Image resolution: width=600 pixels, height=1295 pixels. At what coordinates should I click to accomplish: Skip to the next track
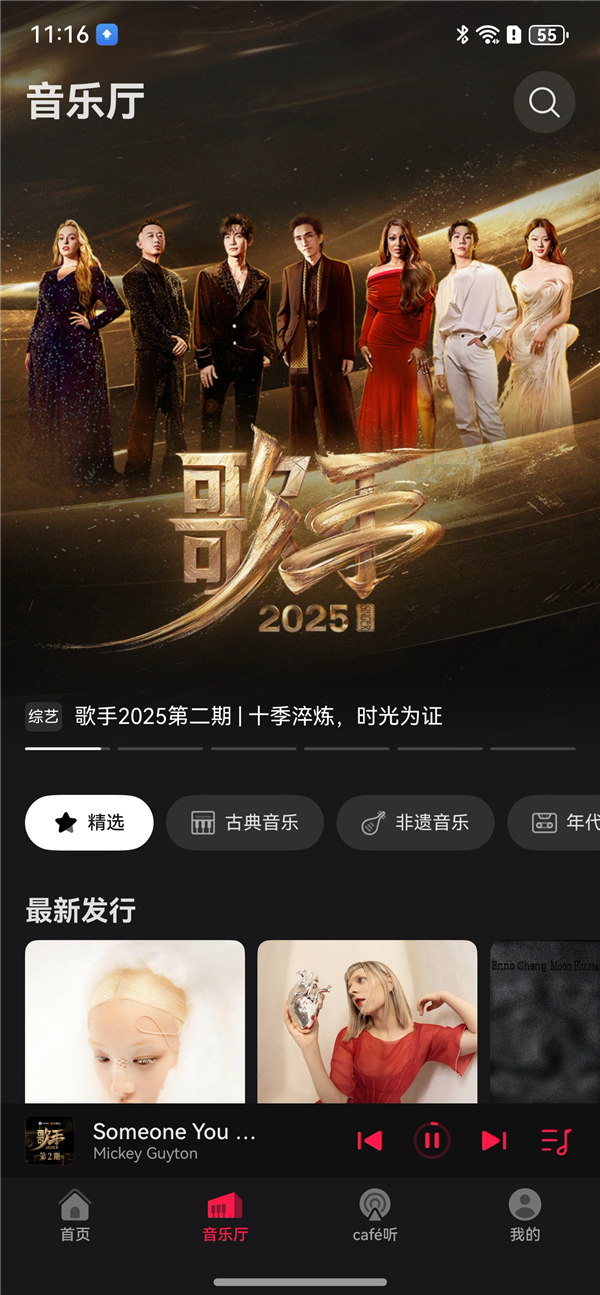click(494, 1140)
